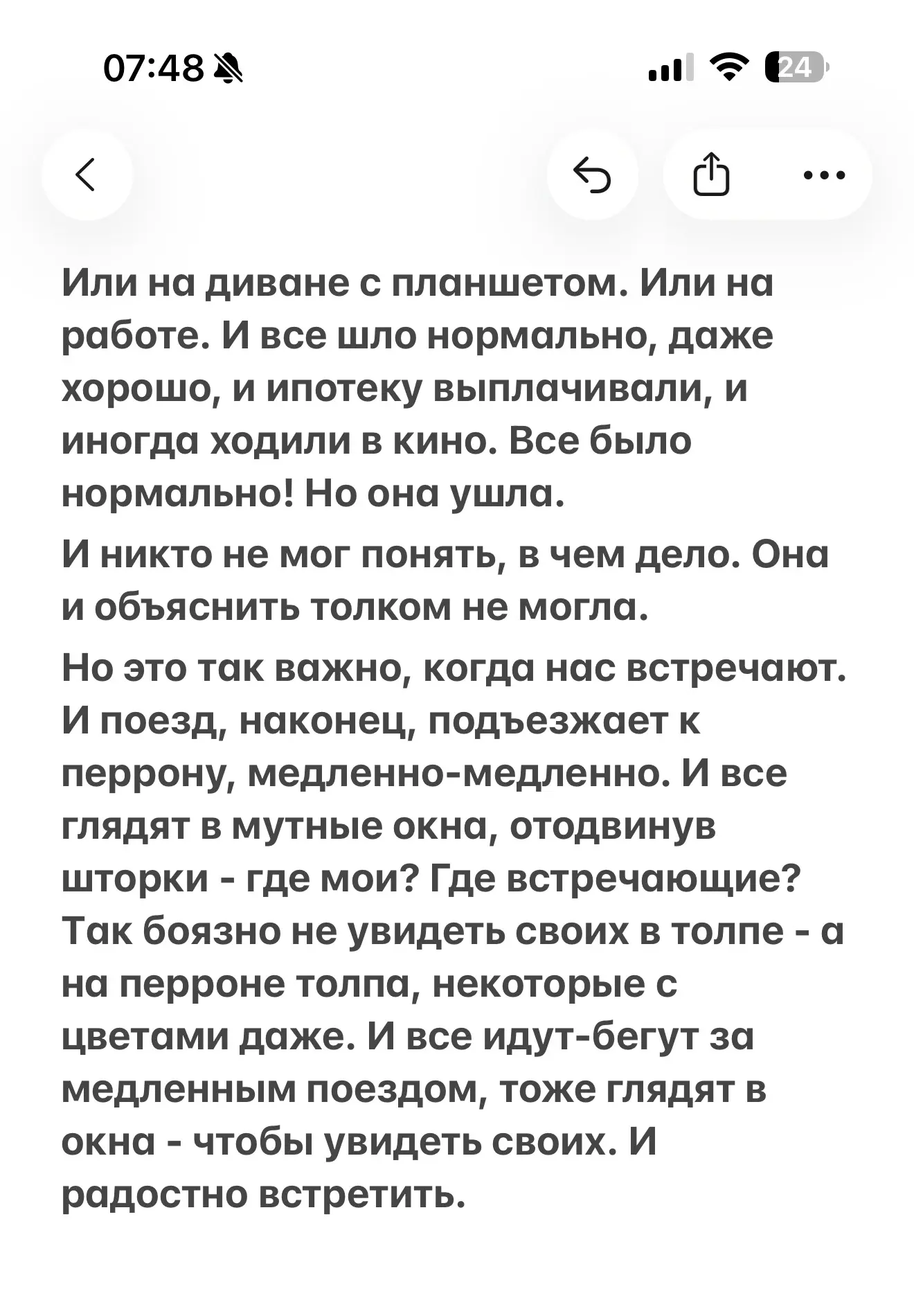Image resolution: width=914 pixels, height=1316 pixels.
Task: Open the three-dot more options menu
Action: [824, 175]
